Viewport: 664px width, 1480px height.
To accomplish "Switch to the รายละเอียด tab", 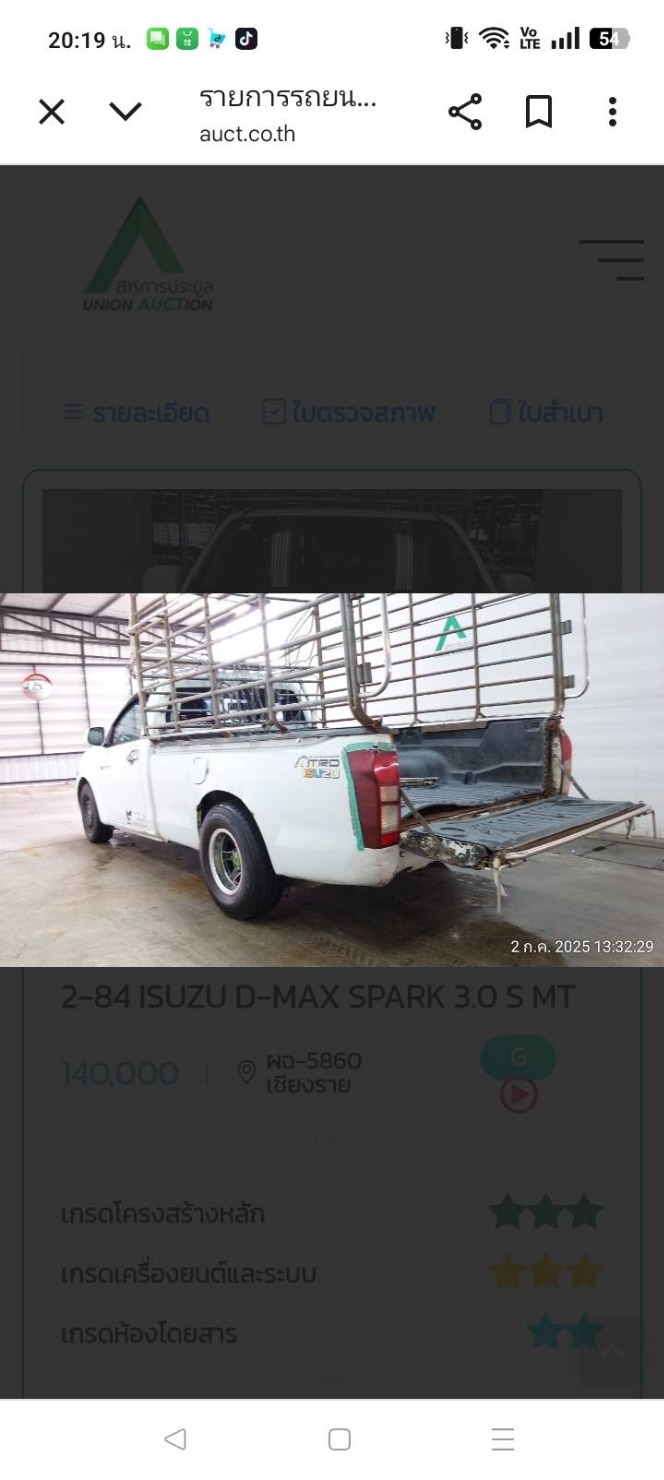I will pos(137,413).
